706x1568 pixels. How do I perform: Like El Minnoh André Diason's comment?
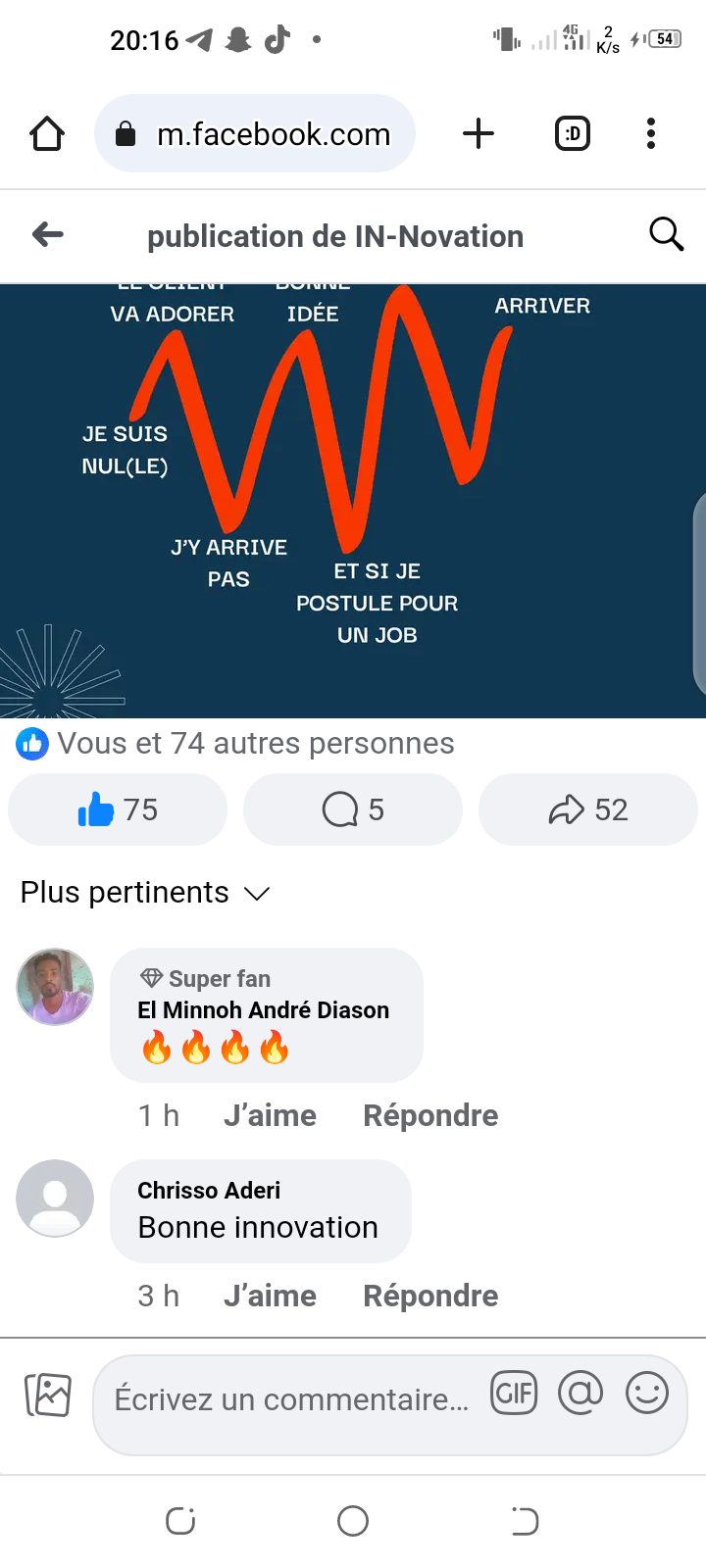click(x=270, y=1115)
